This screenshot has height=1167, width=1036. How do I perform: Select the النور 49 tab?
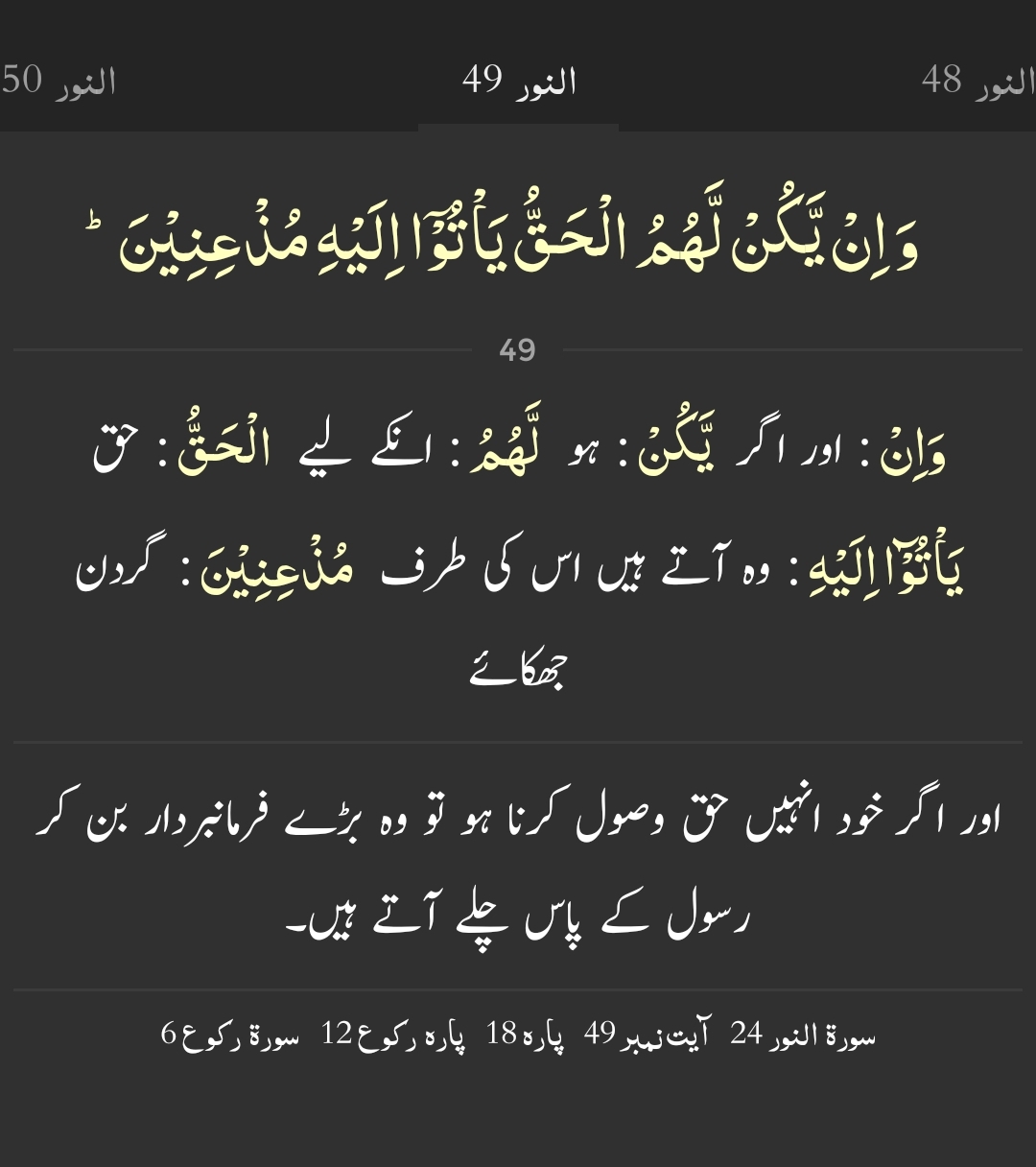[x=518, y=82]
